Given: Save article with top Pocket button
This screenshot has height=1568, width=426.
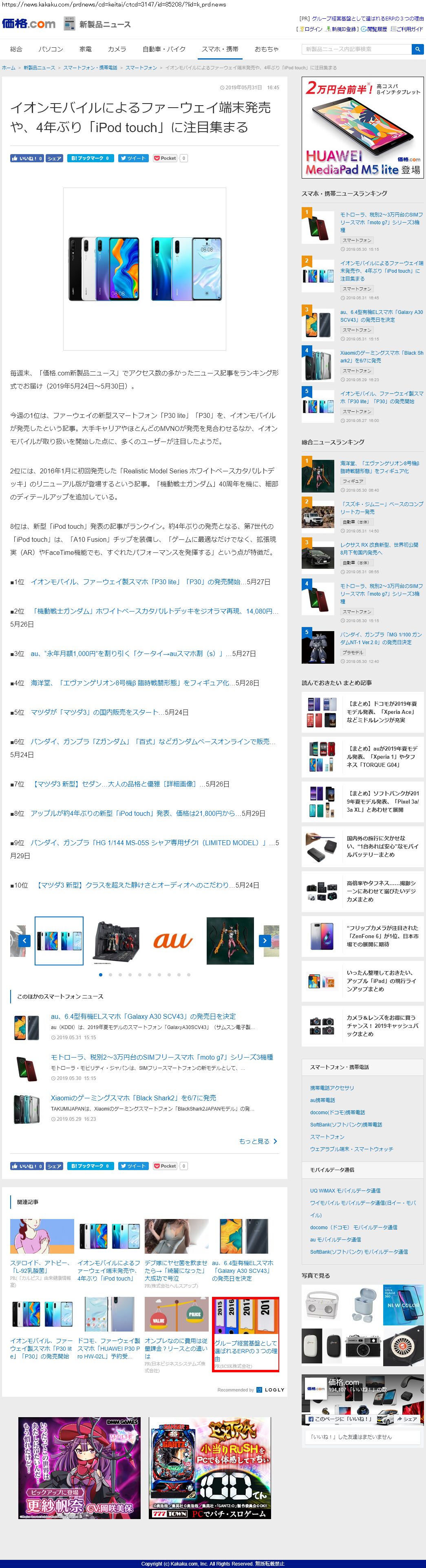Looking at the screenshot, I should (165, 158).
